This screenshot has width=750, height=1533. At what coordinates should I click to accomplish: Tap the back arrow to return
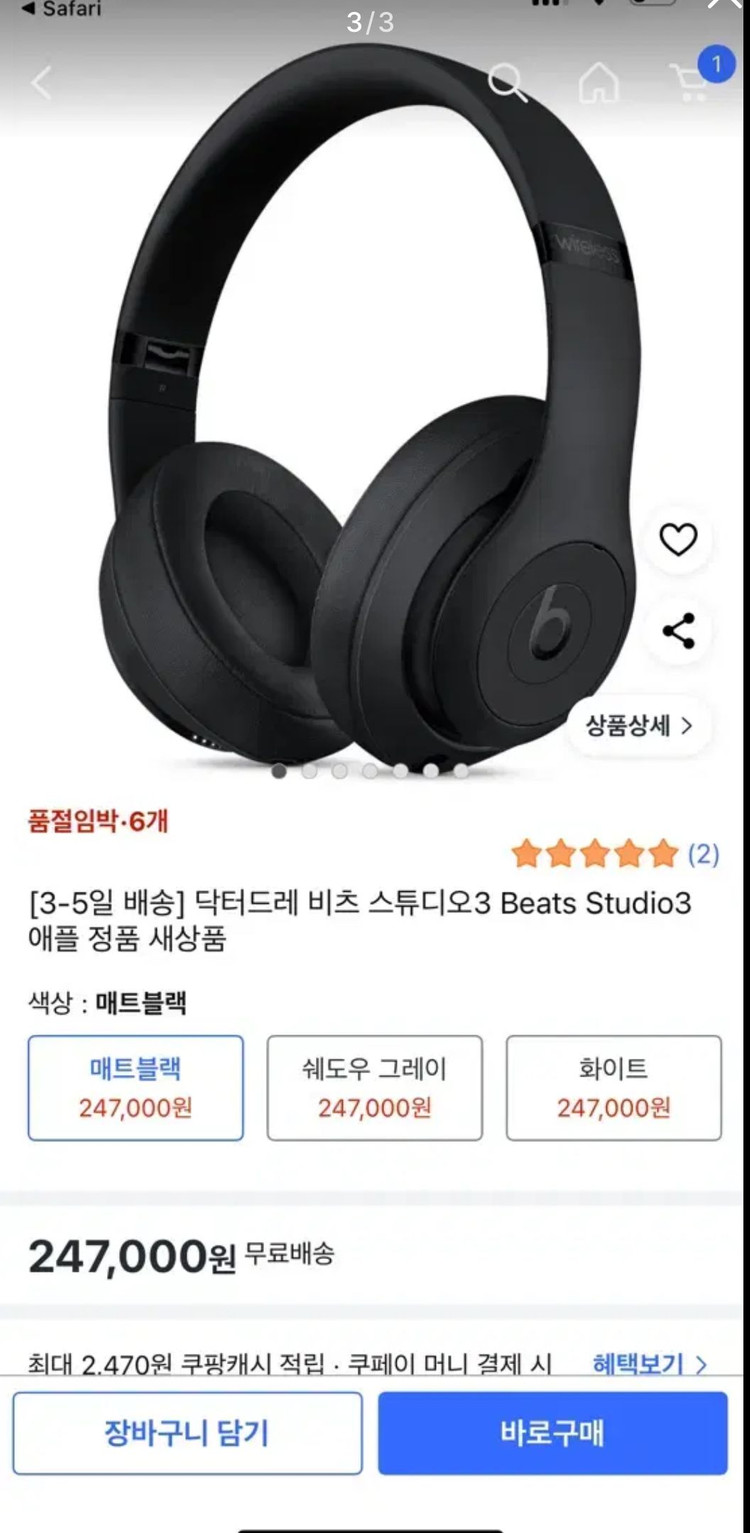40,84
